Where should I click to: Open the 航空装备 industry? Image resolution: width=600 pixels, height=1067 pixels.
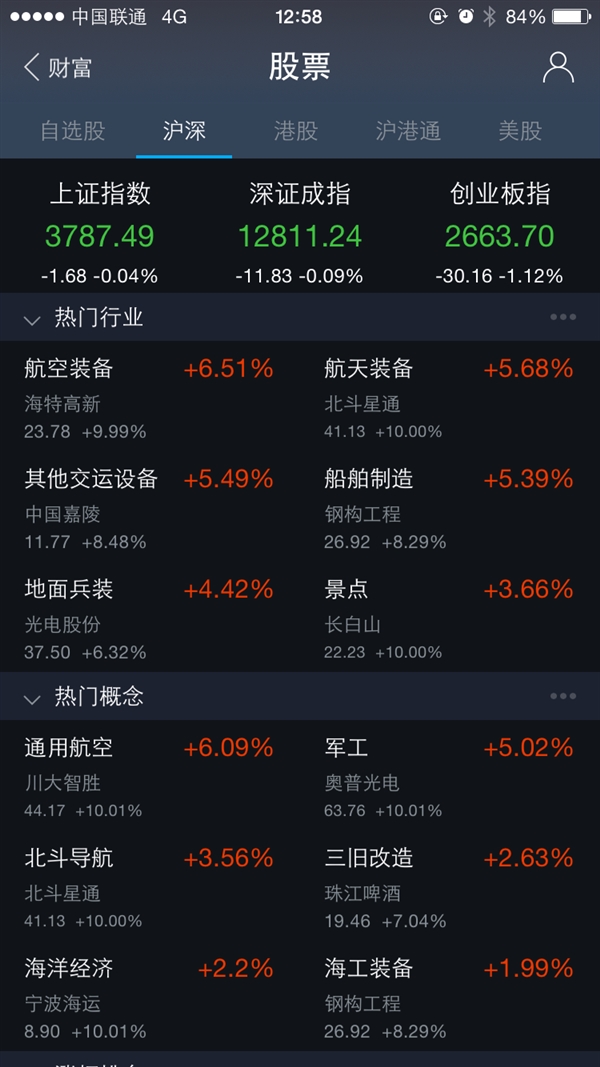point(150,398)
